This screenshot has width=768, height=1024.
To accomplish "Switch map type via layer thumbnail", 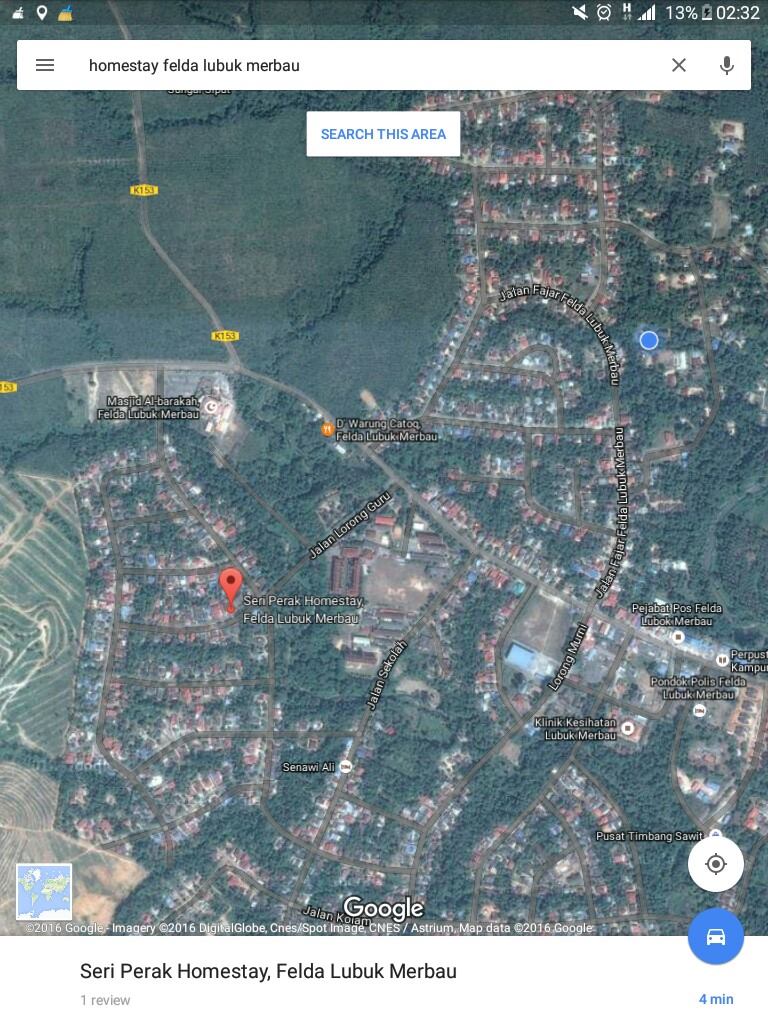I will click(x=44, y=892).
